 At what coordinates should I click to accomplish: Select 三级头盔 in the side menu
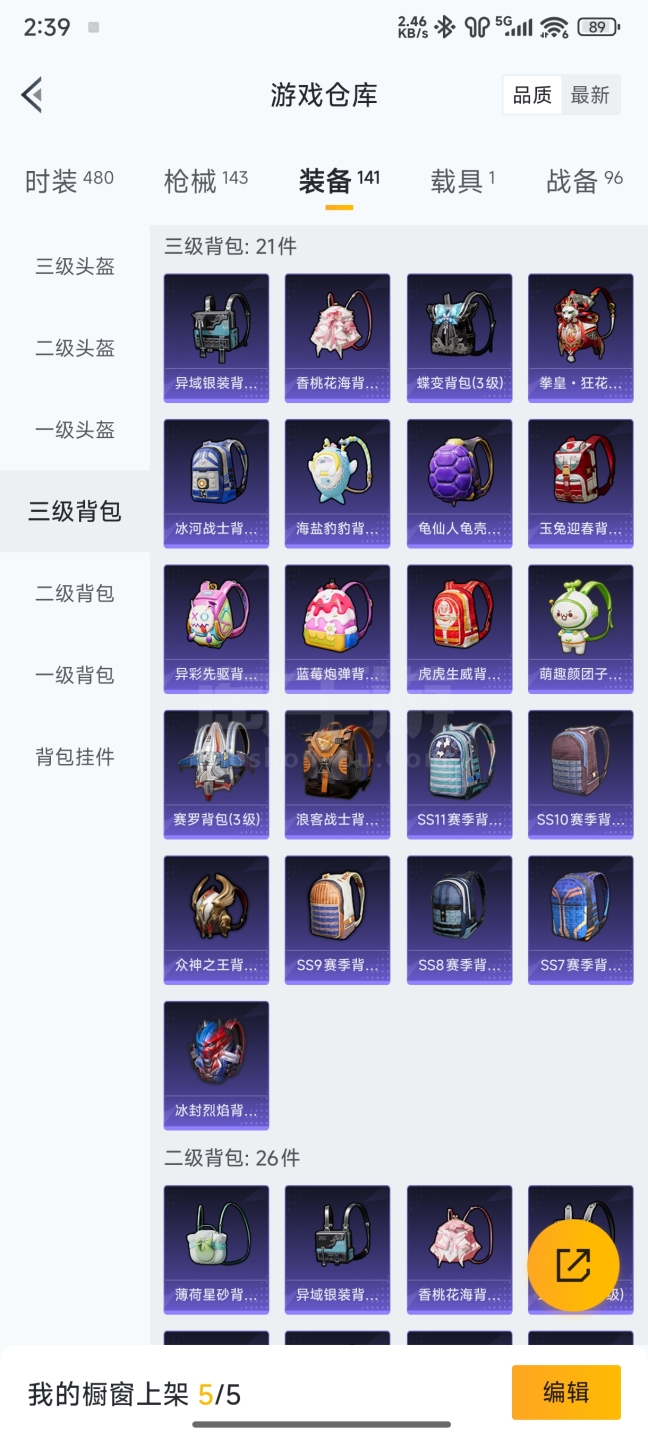pyautogui.click(x=75, y=267)
